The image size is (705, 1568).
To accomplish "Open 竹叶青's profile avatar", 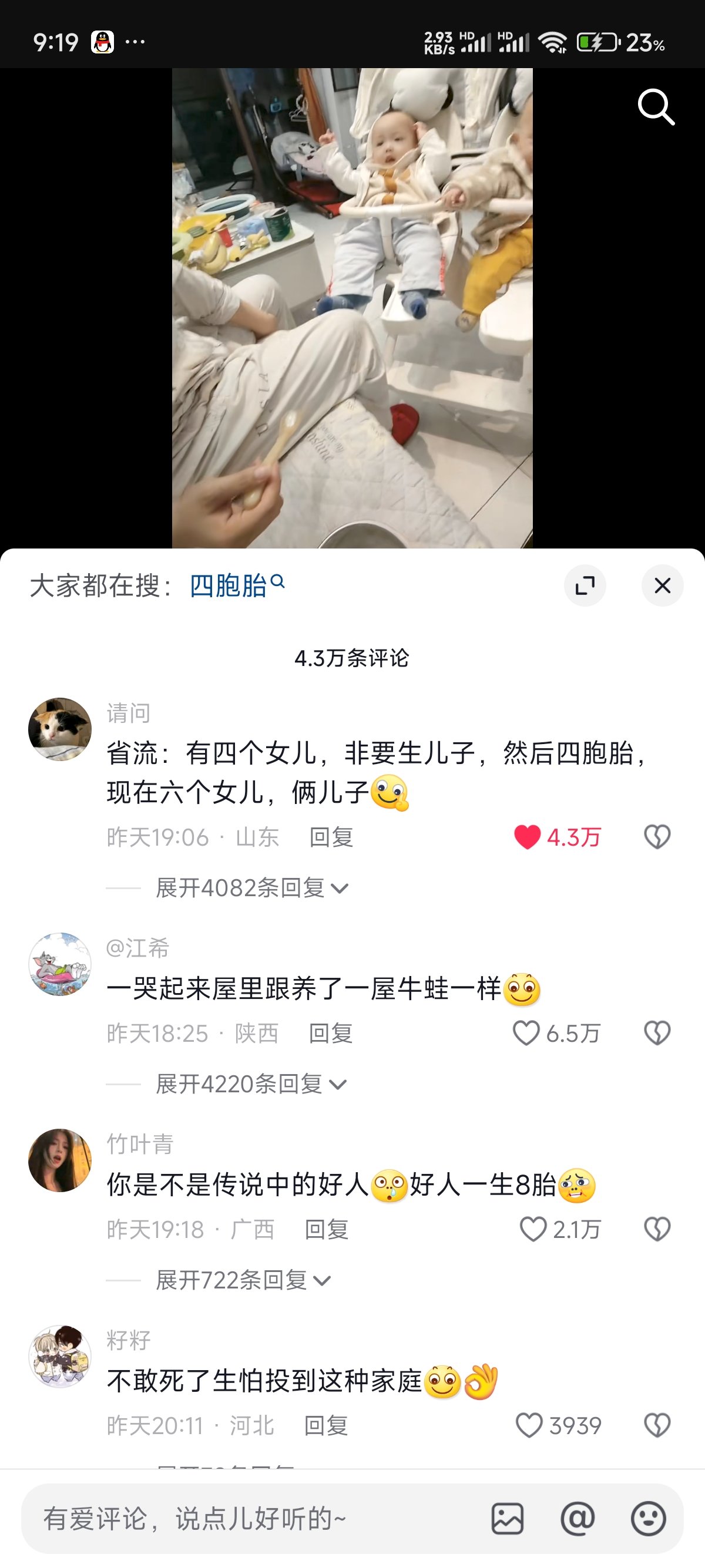I will click(60, 1160).
